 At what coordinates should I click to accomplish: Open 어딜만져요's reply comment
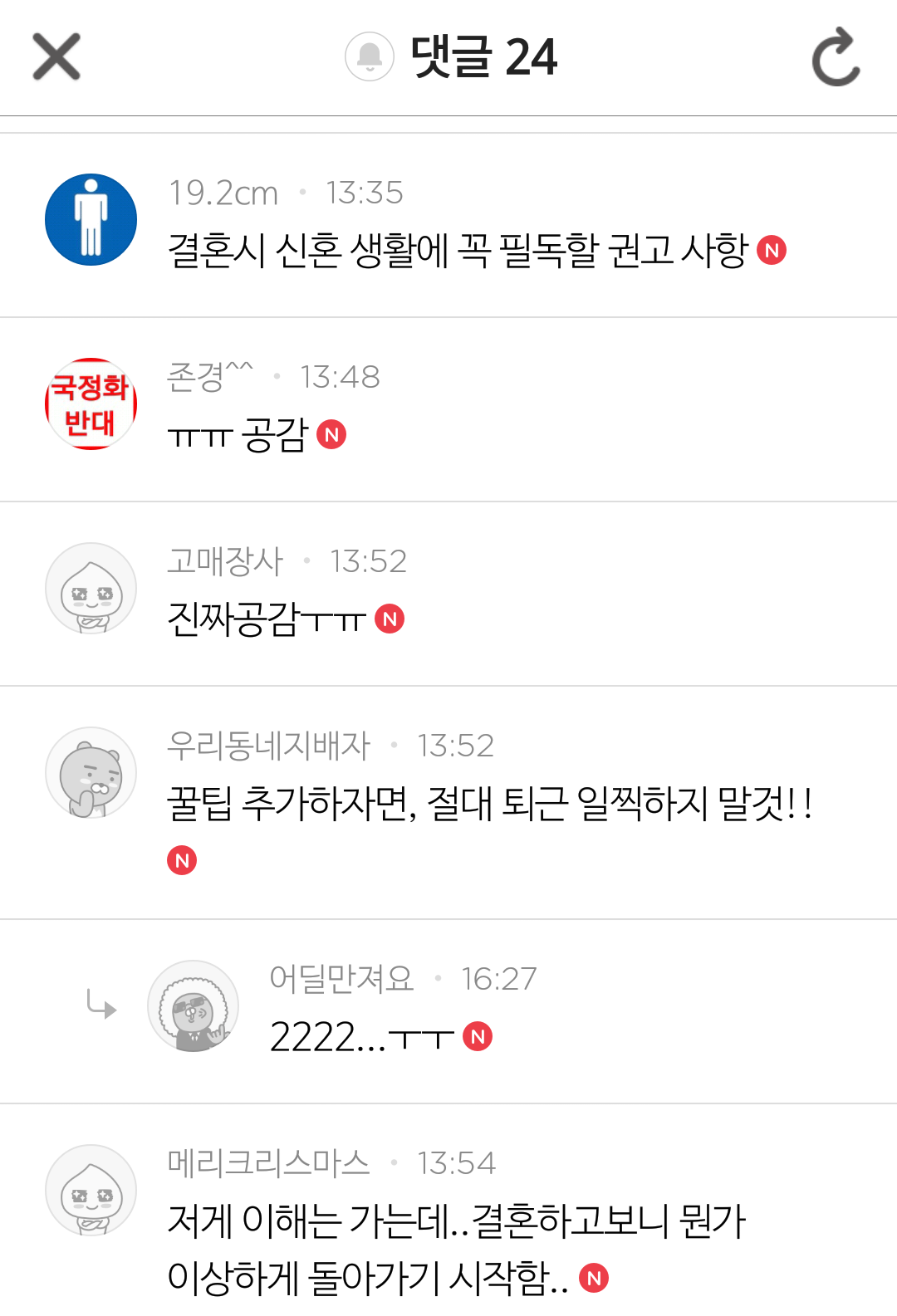coord(448,1011)
